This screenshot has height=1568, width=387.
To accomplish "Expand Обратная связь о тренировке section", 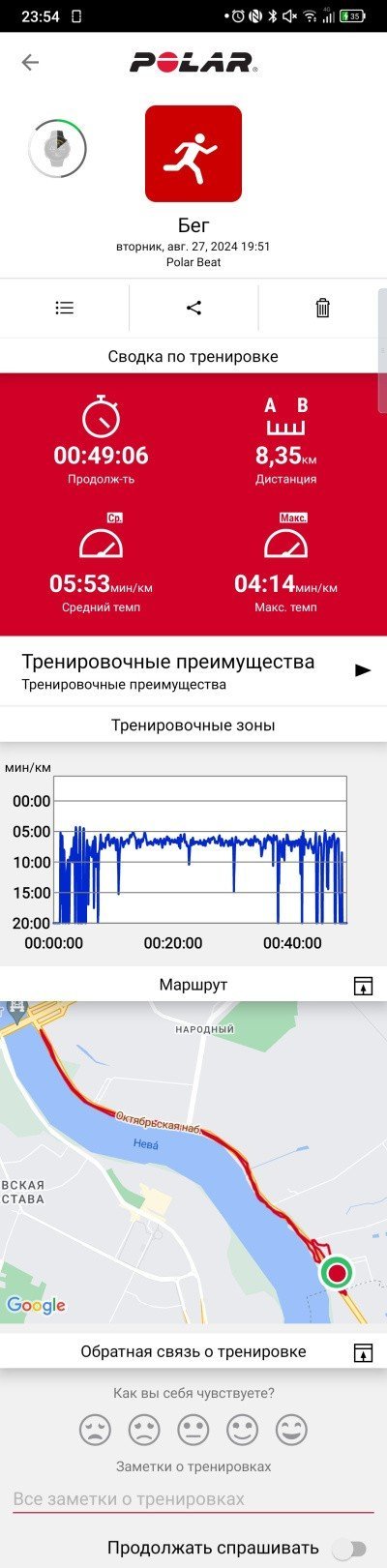I will coord(363,1352).
